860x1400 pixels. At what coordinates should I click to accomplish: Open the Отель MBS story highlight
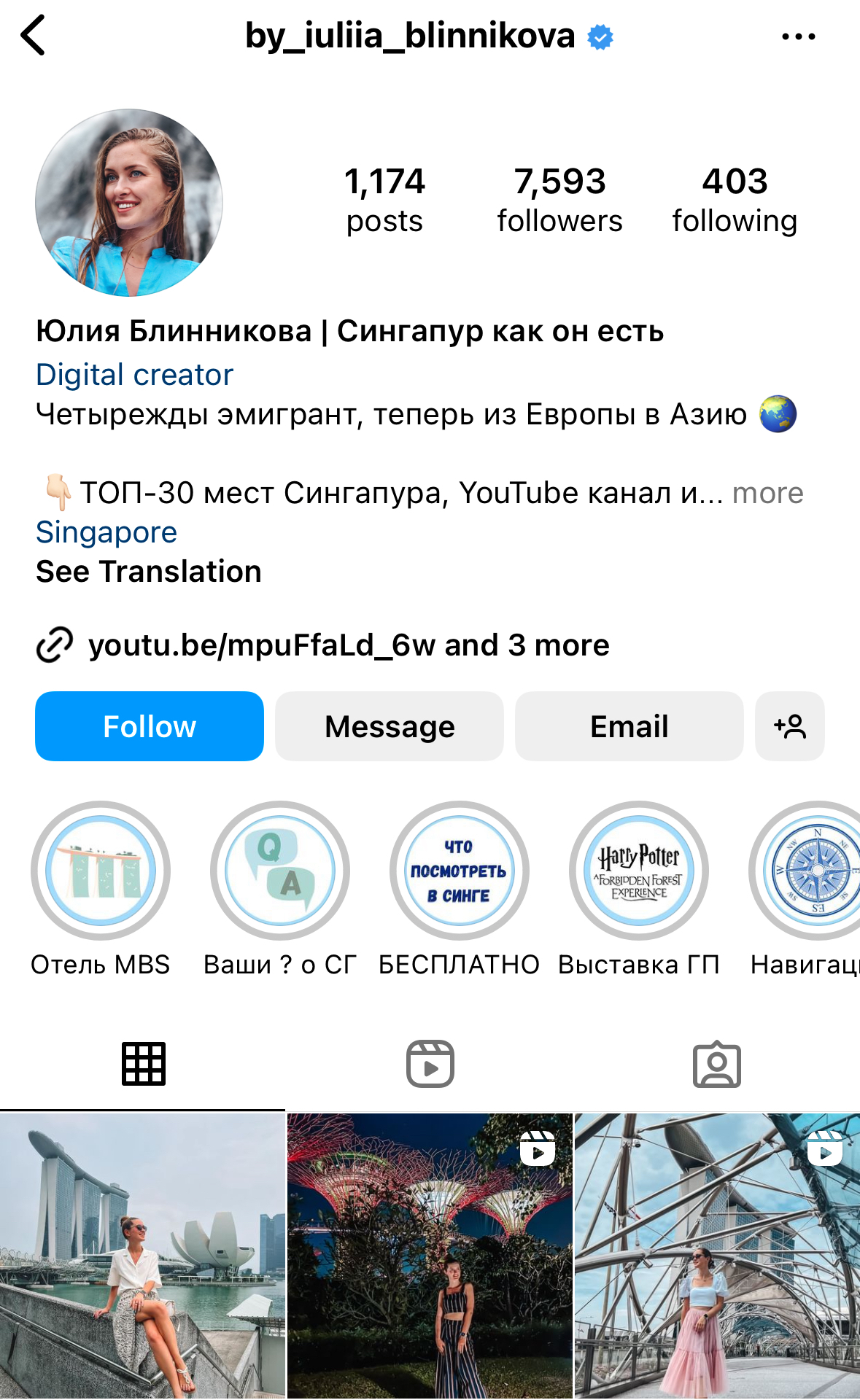101,871
